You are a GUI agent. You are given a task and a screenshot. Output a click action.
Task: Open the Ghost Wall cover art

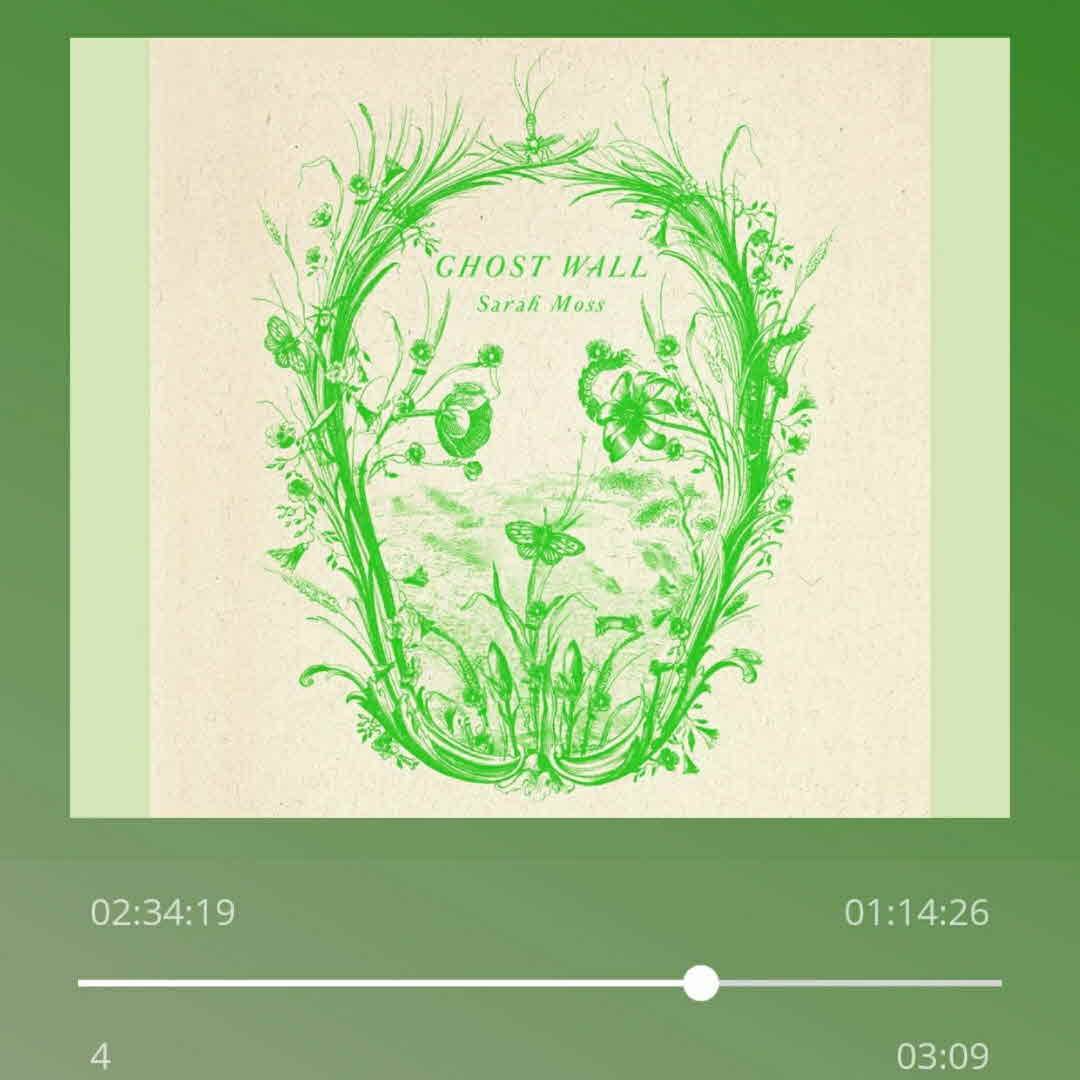point(540,428)
